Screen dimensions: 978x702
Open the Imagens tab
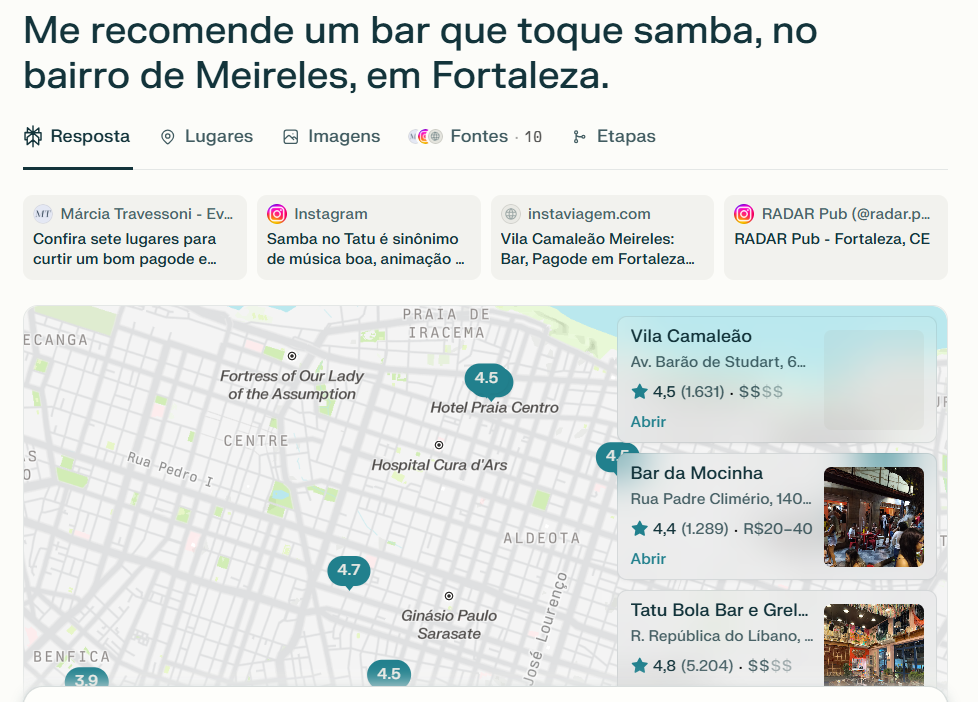coord(331,137)
